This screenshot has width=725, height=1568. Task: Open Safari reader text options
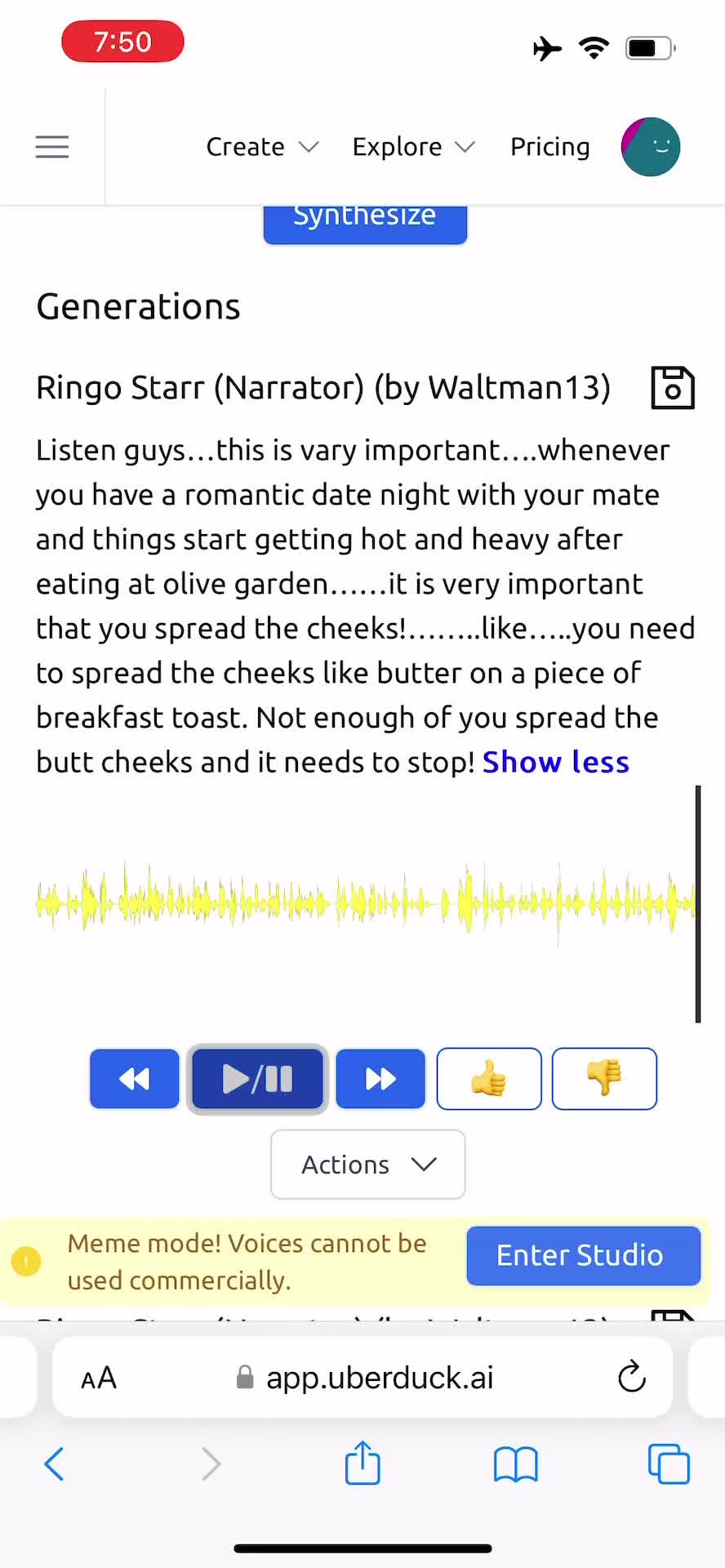[x=99, y=1379]
